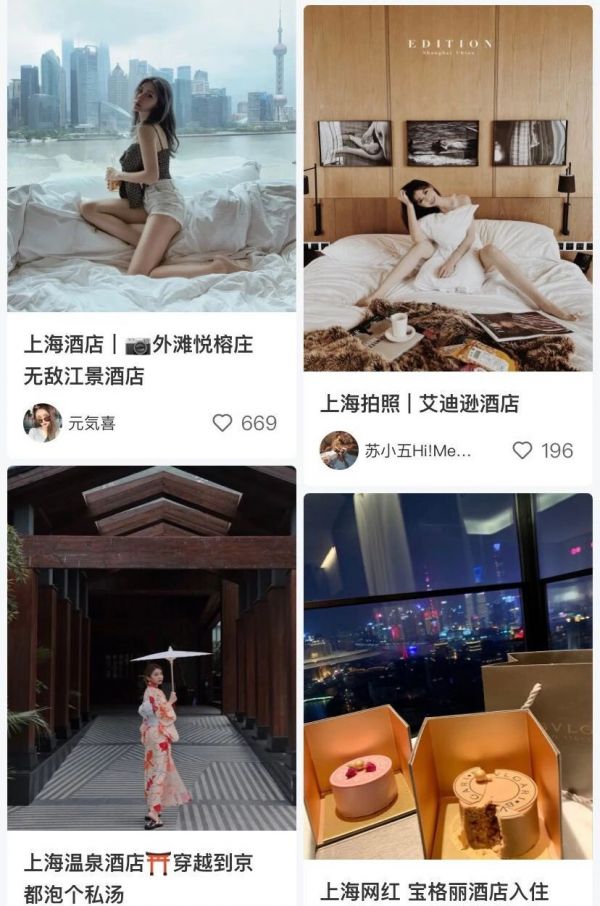Like the 外滩悦榕庄 post by 元気喜
600x906 pixels.
pyautogui.click(x=223, y=423)
